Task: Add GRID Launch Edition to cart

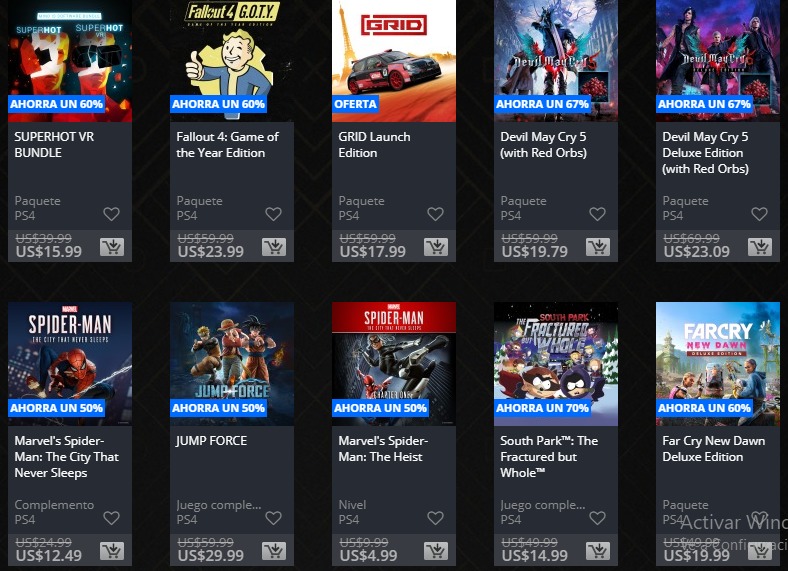Action: pyautogui.click(x=435, y=247)
